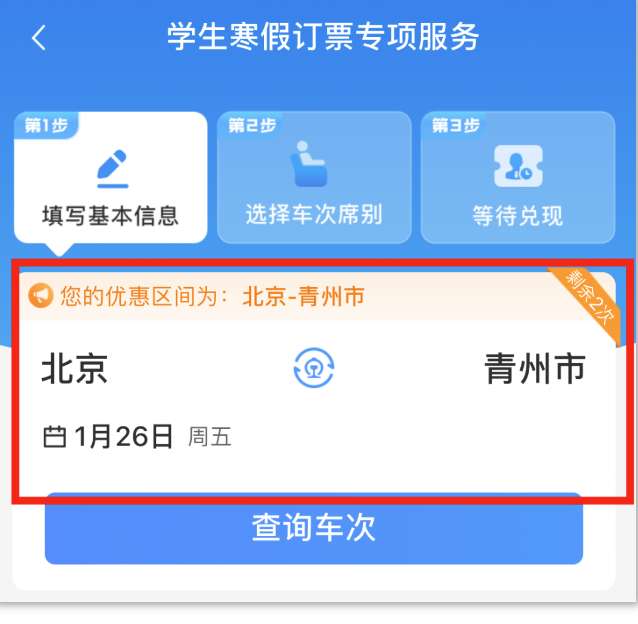
Task: Change the arrival station 青州市
Action: (534, 369)
